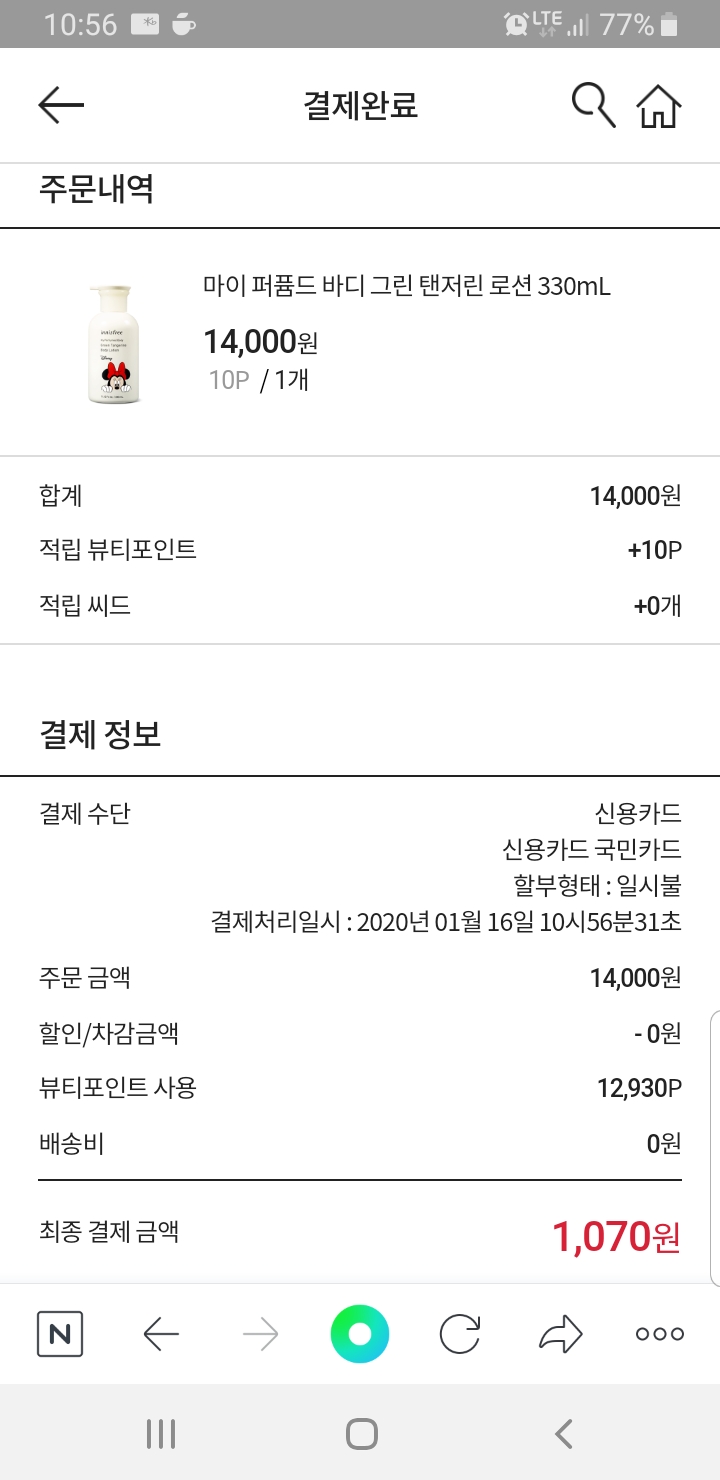The width and height of the screenshot is (720, 1480).
Task: Tap the green circle Naver button
Action: 360,1334
